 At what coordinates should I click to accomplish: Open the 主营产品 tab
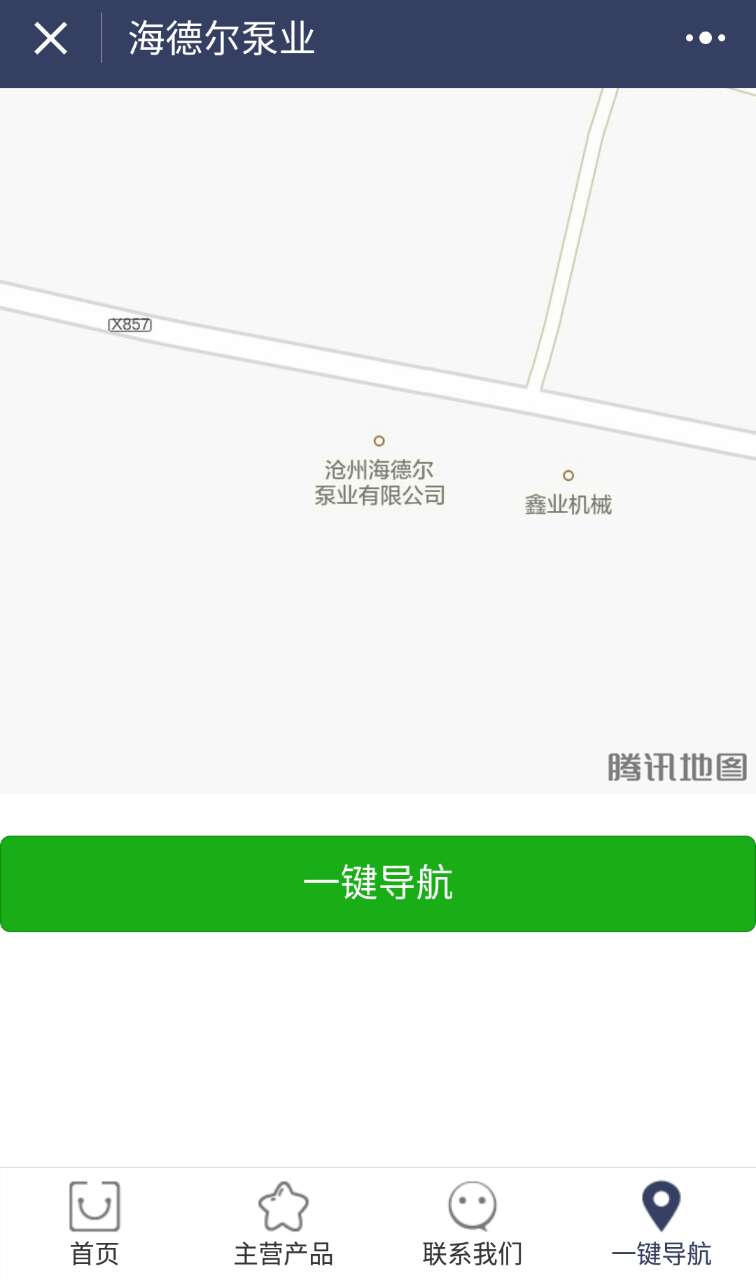pyautogui.click(x=283, y=1224)
